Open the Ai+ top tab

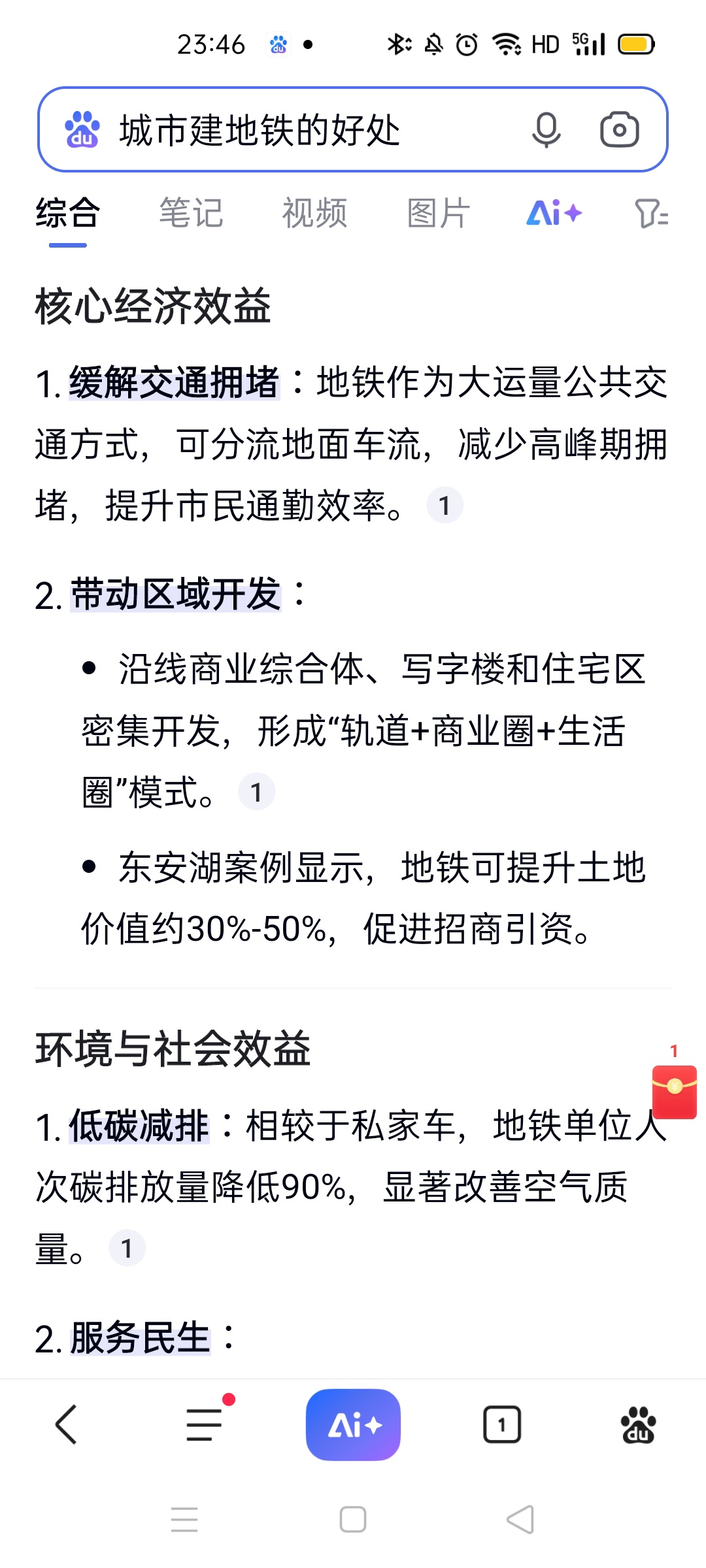point(554,213)
